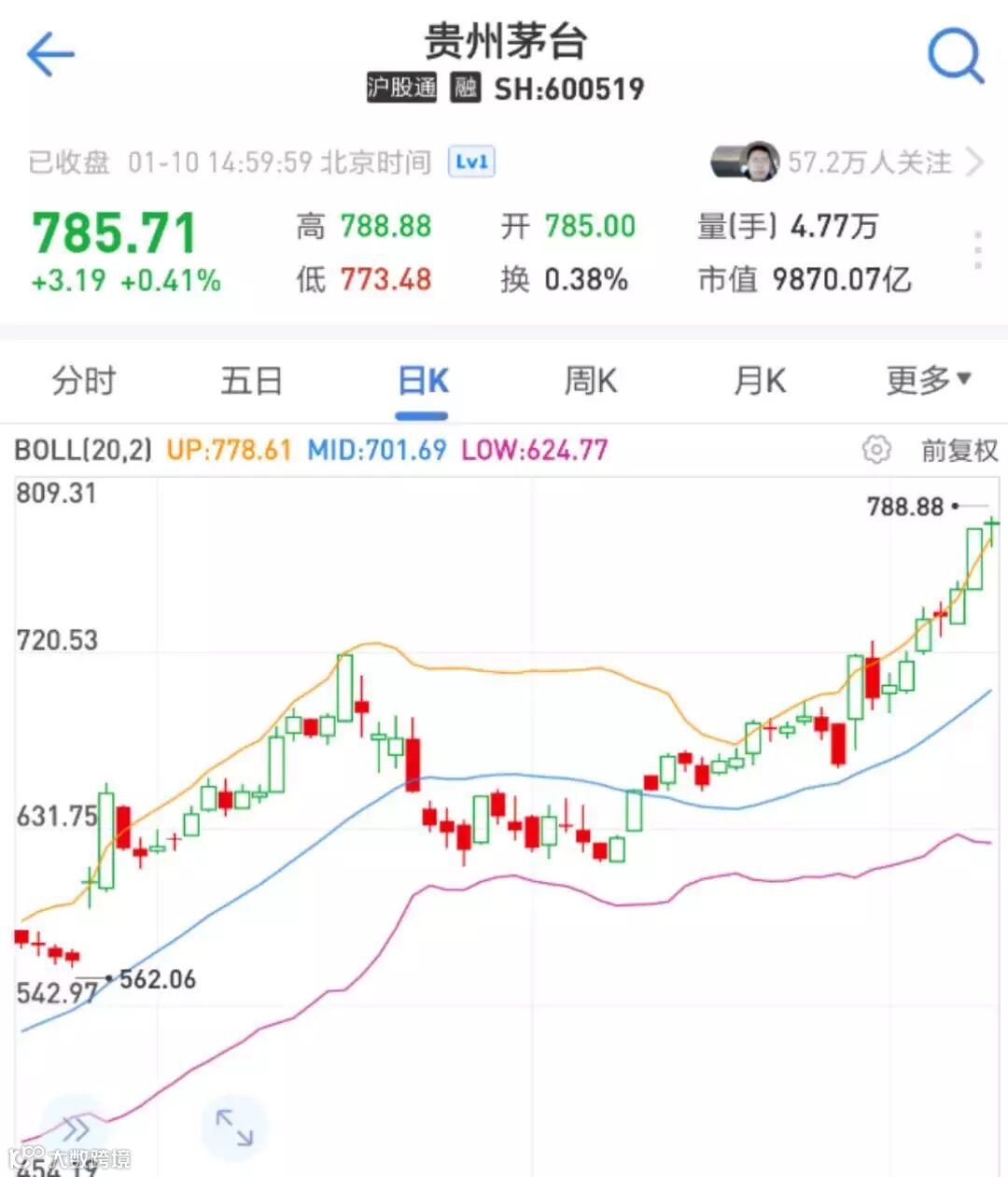Click the back arrow
The image size is (1008, 1177).
tap(51, 52)
